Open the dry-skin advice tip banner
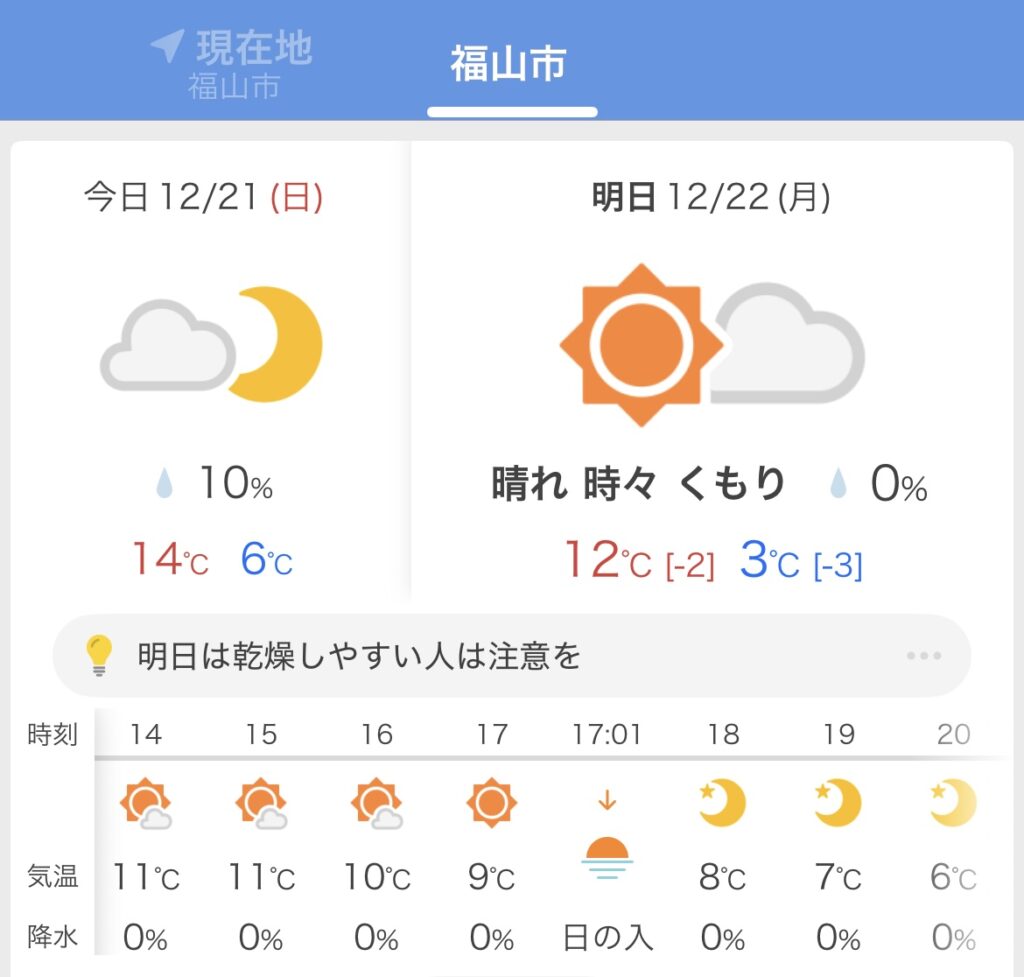Screen dimensions: 1024x977 coord(510,656)
